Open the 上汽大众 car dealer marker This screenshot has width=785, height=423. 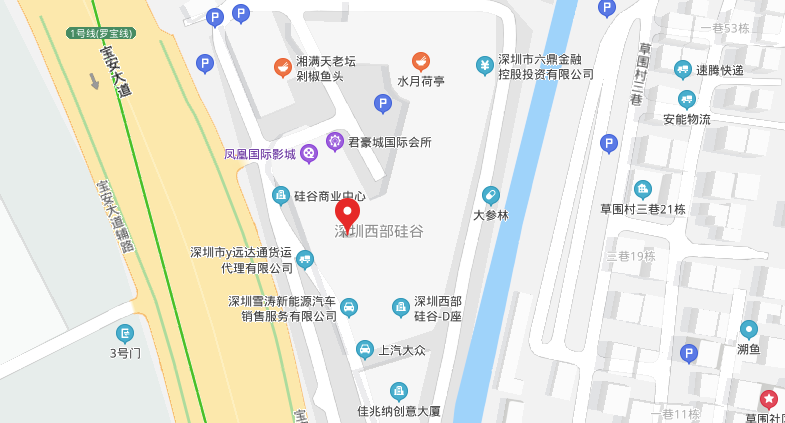click(365, 349)
